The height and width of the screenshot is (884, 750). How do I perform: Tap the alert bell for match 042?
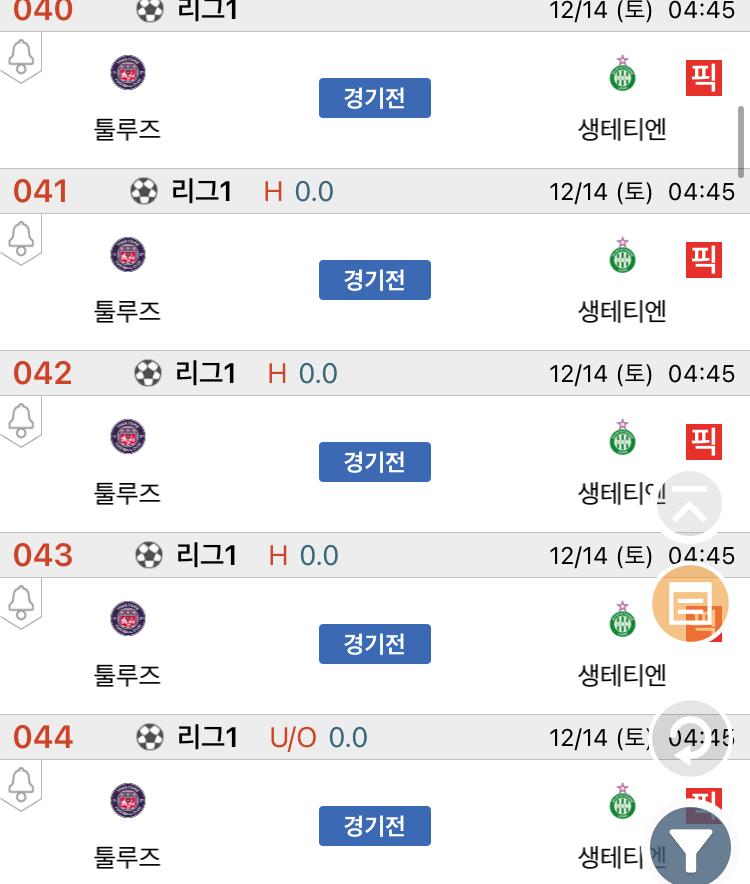click(x=21, y=421)
